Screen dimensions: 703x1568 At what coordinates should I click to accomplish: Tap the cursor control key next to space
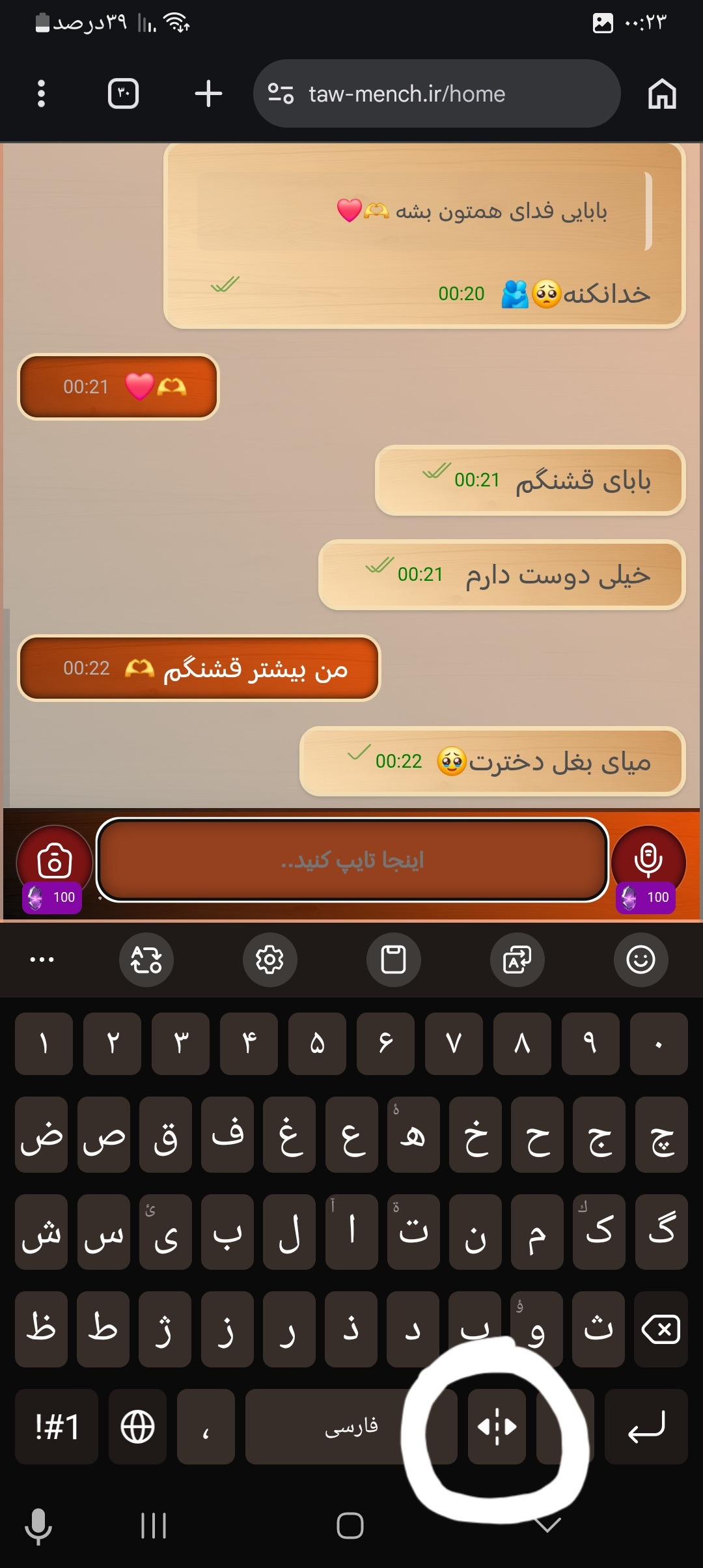click(x=497, y=1427)
